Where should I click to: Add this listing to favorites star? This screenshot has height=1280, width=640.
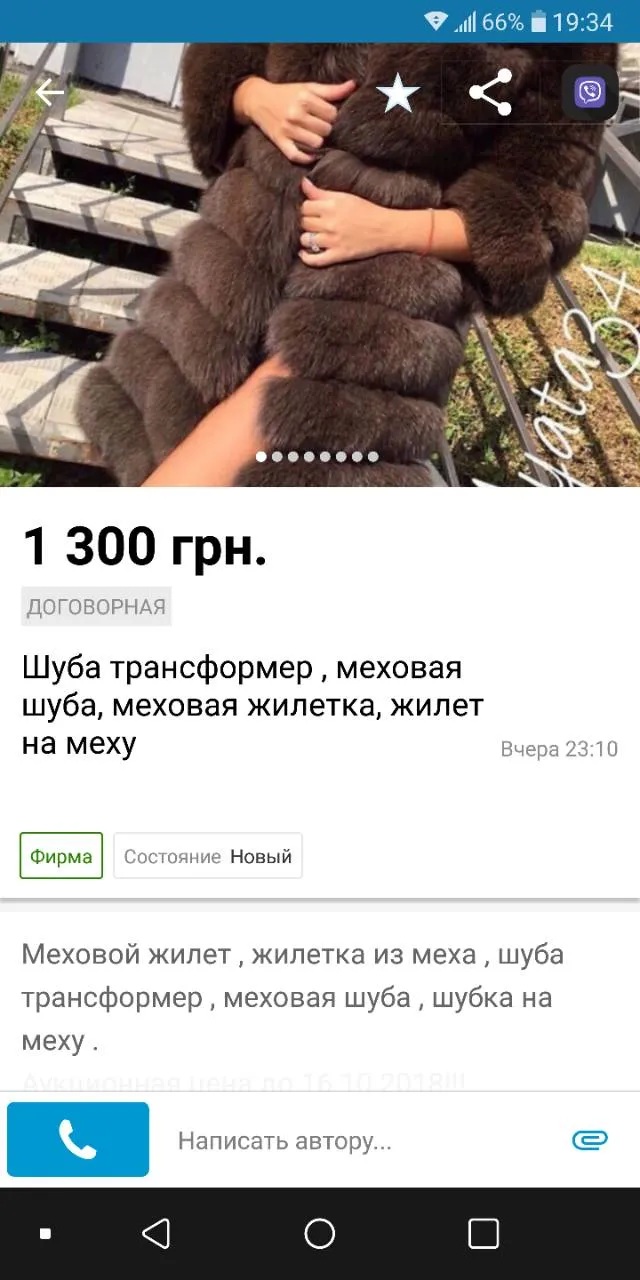coord(398,94)
